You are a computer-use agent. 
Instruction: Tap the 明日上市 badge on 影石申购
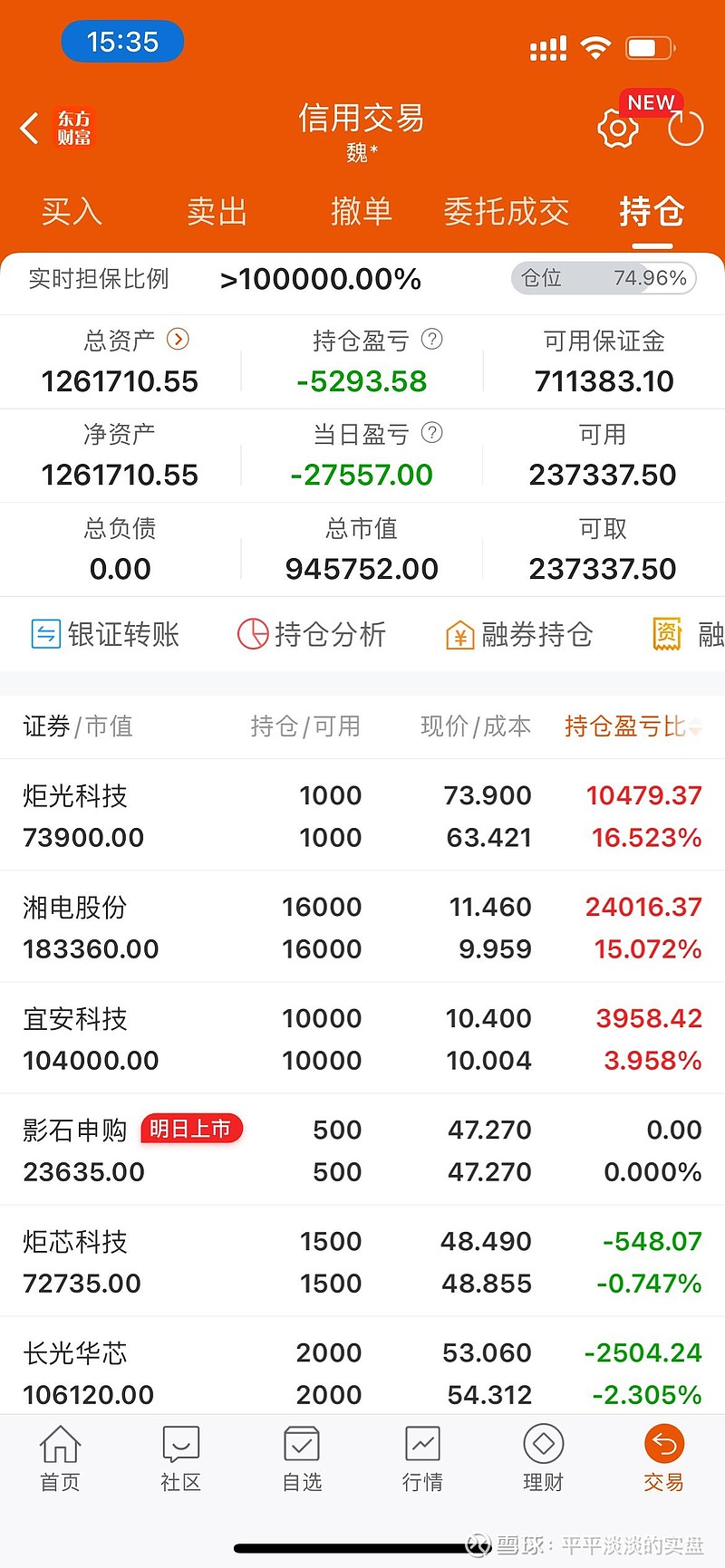190,1129
